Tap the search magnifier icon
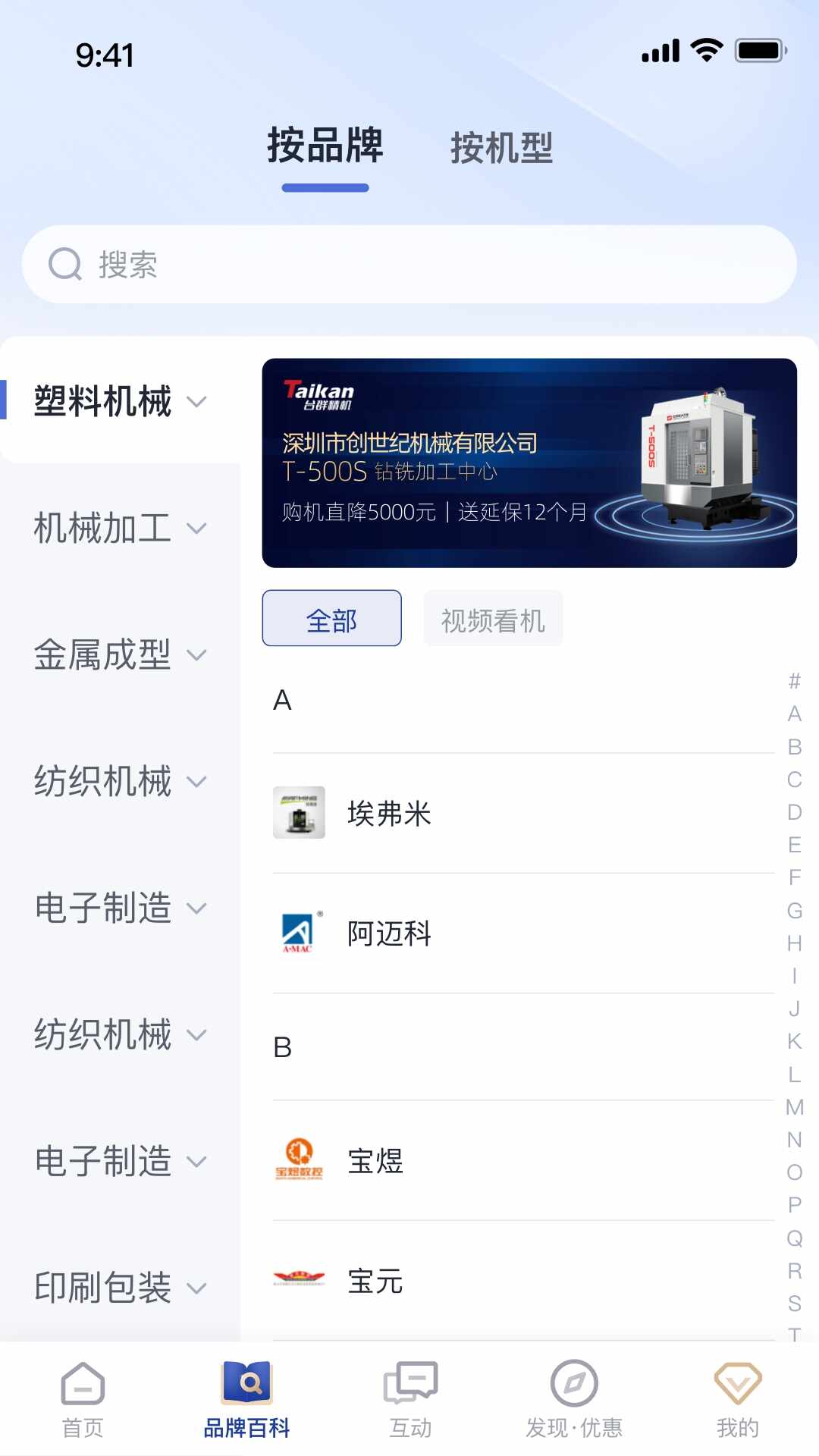Image resolution: width=819 pixels, height=1456 pixels. [67, 265]
